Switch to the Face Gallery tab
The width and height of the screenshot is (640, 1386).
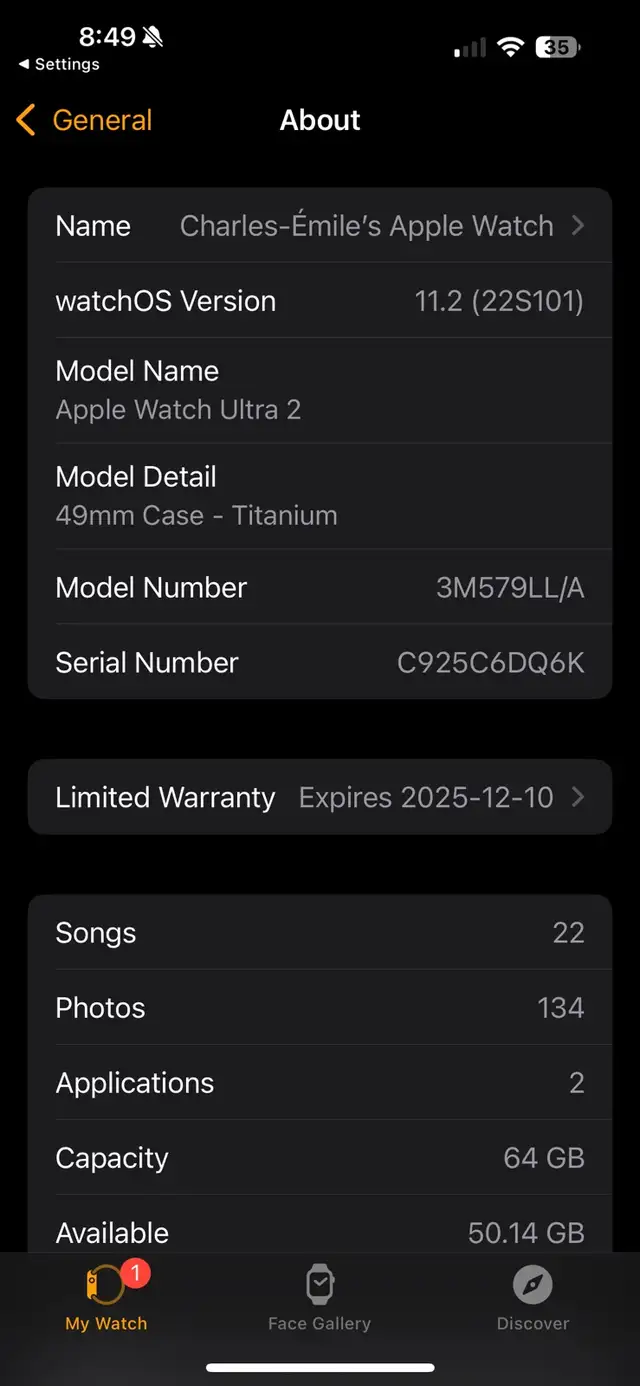320,1297
